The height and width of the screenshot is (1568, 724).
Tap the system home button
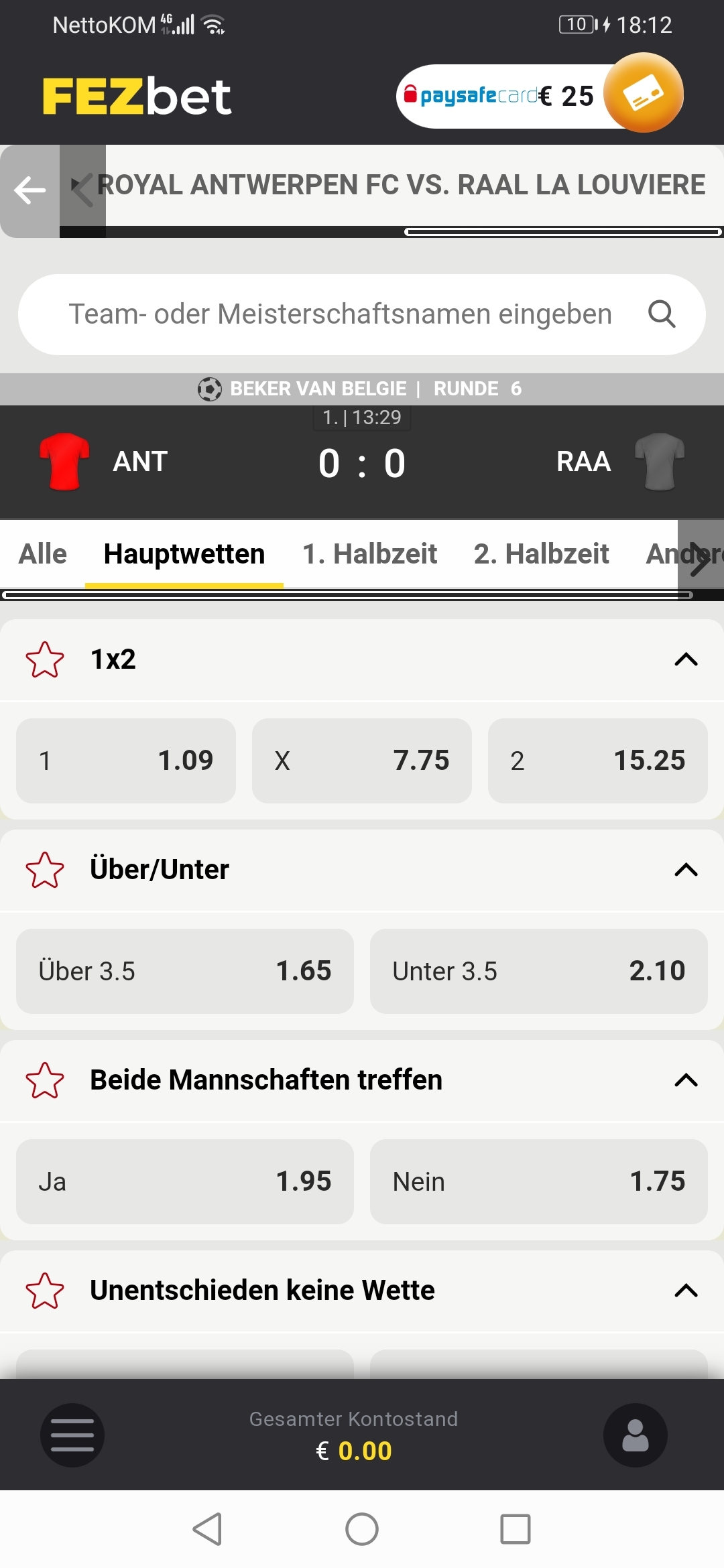click(362, 1529)
